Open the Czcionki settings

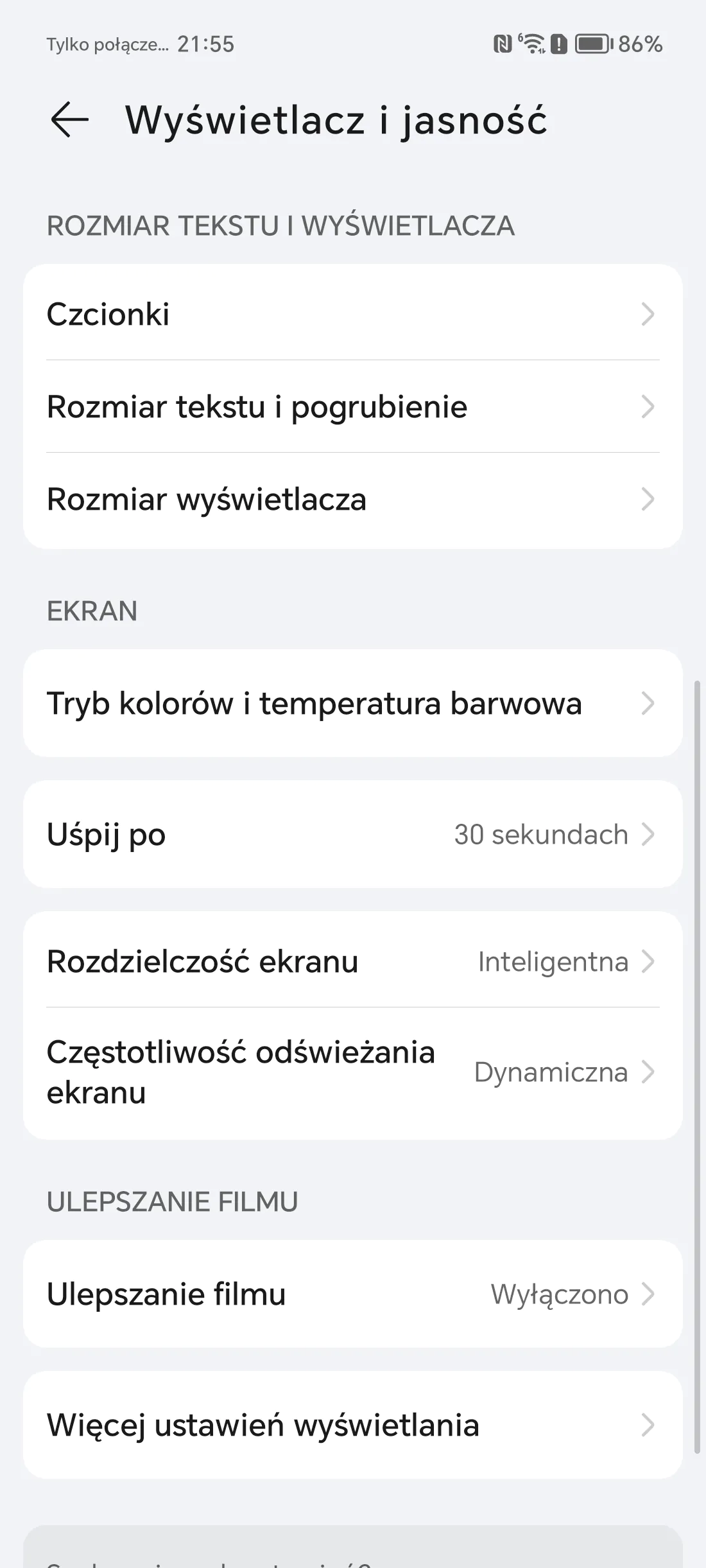(353, 314)
